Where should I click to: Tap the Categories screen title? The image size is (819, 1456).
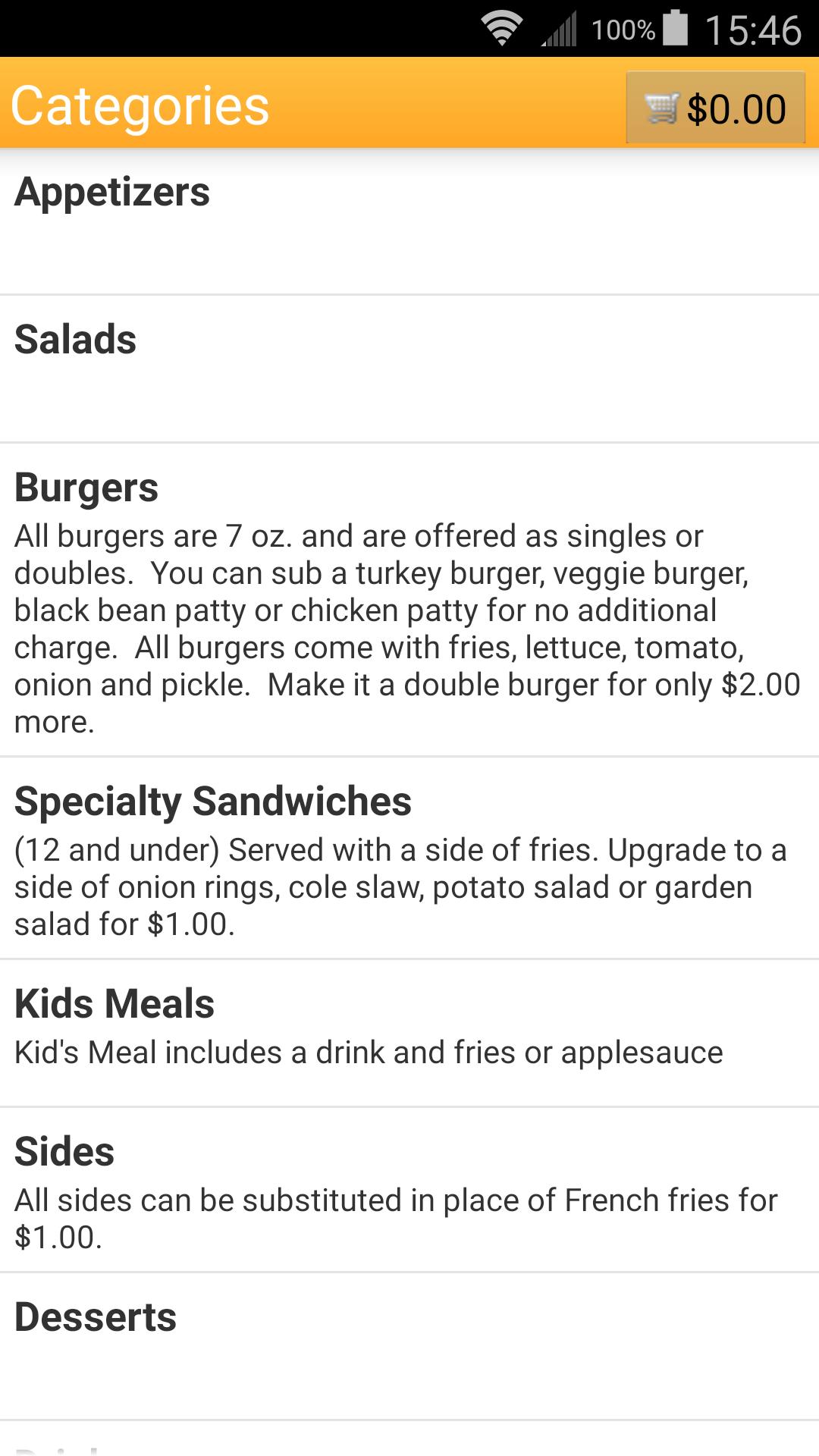[x=141, y=105]
